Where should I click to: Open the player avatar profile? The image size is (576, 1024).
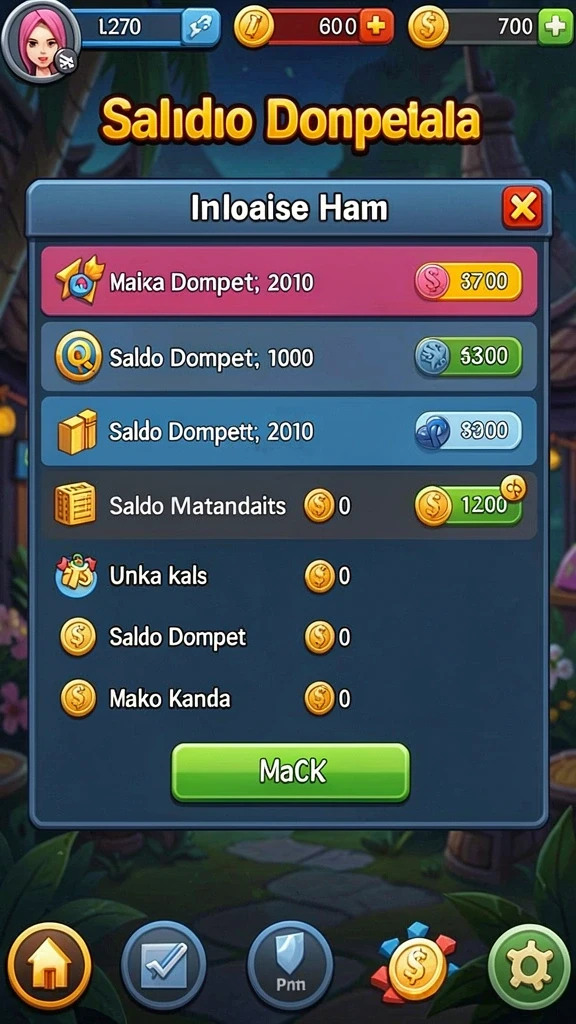[x=40, y=40]
